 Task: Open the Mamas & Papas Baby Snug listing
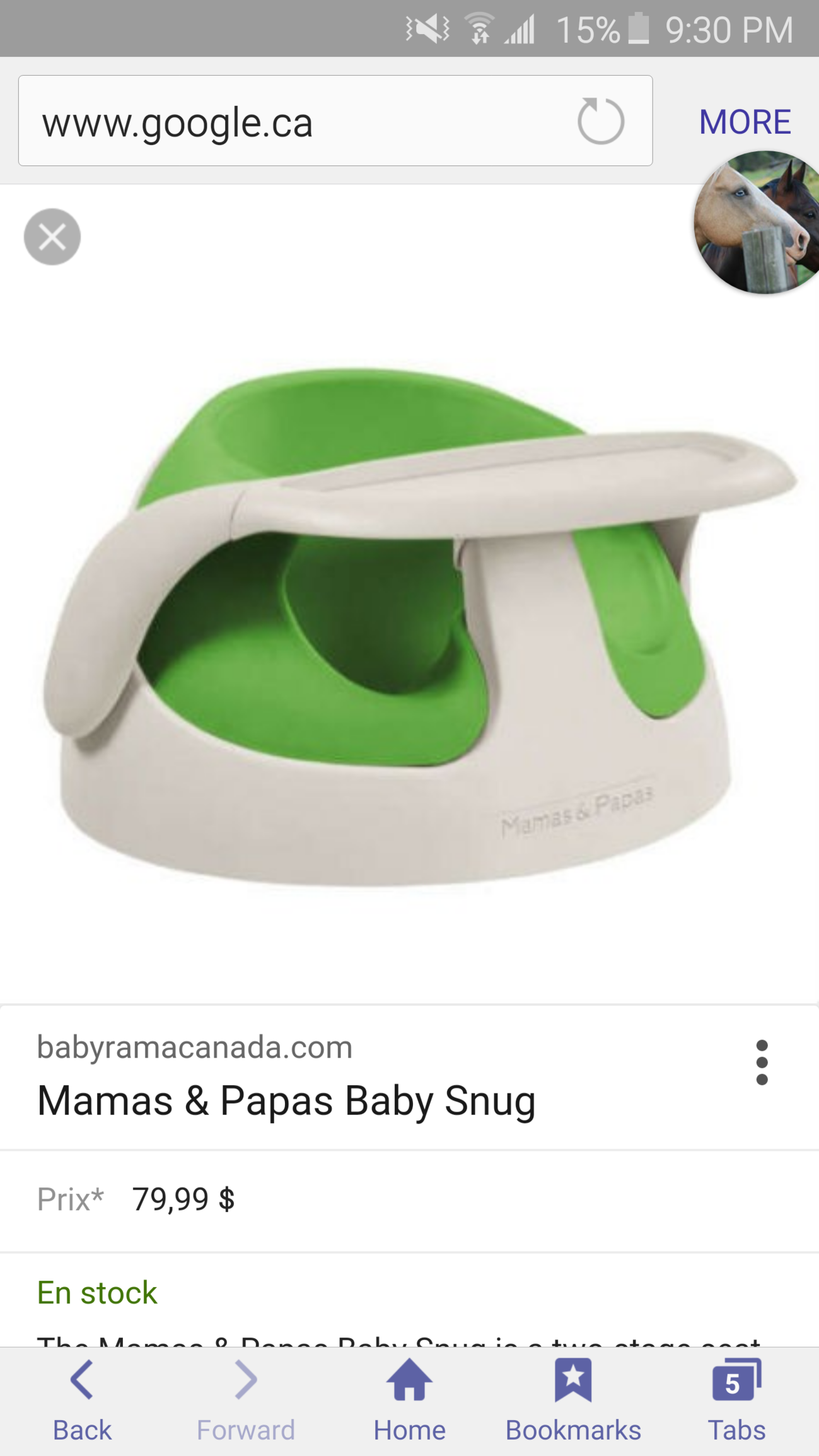tap(287, 1101)
